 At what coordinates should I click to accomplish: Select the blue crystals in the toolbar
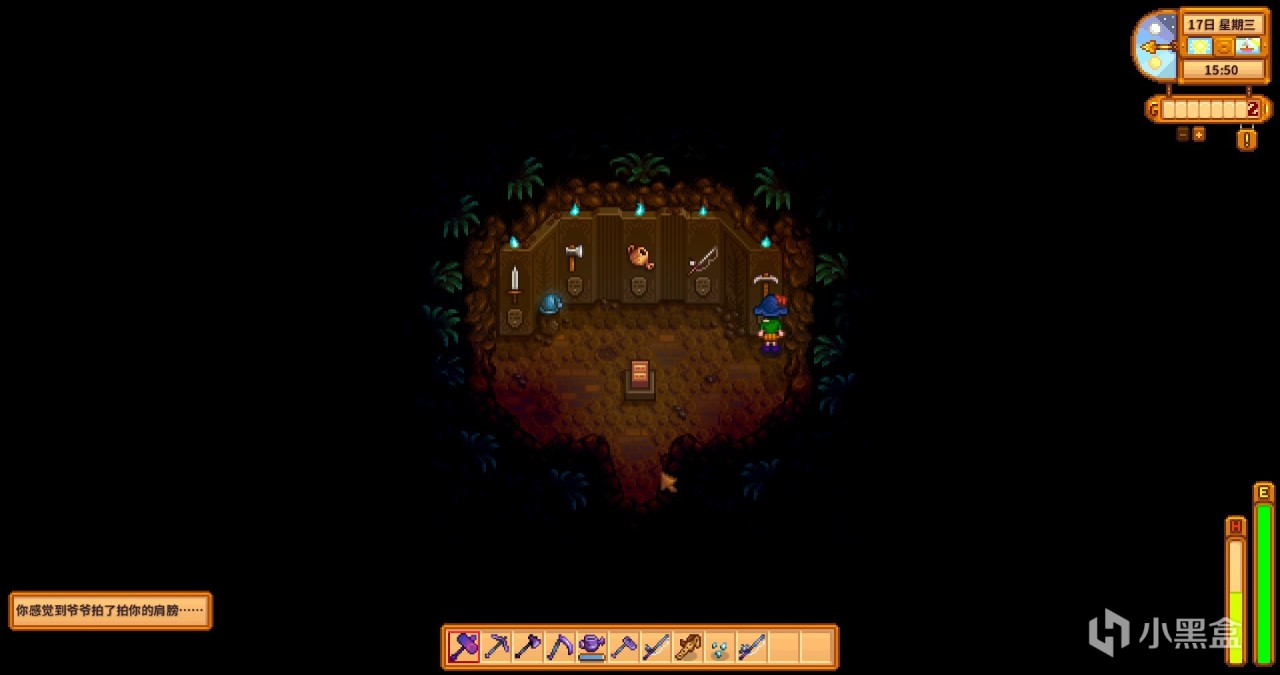tap(720, 647)
